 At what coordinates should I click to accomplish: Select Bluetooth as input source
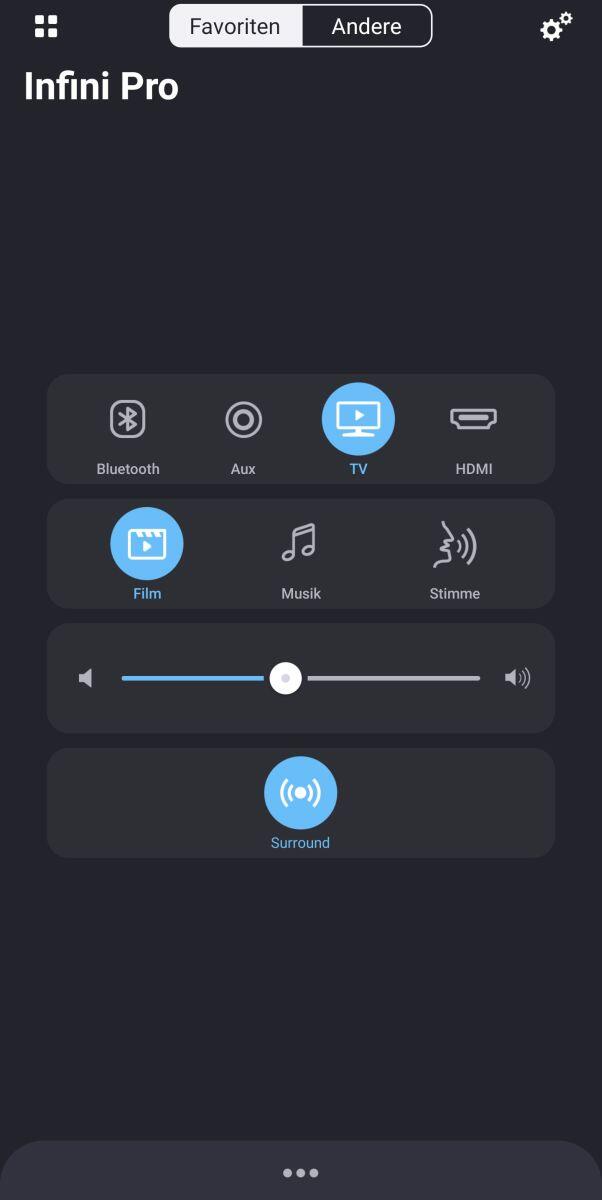coord(128,420)
